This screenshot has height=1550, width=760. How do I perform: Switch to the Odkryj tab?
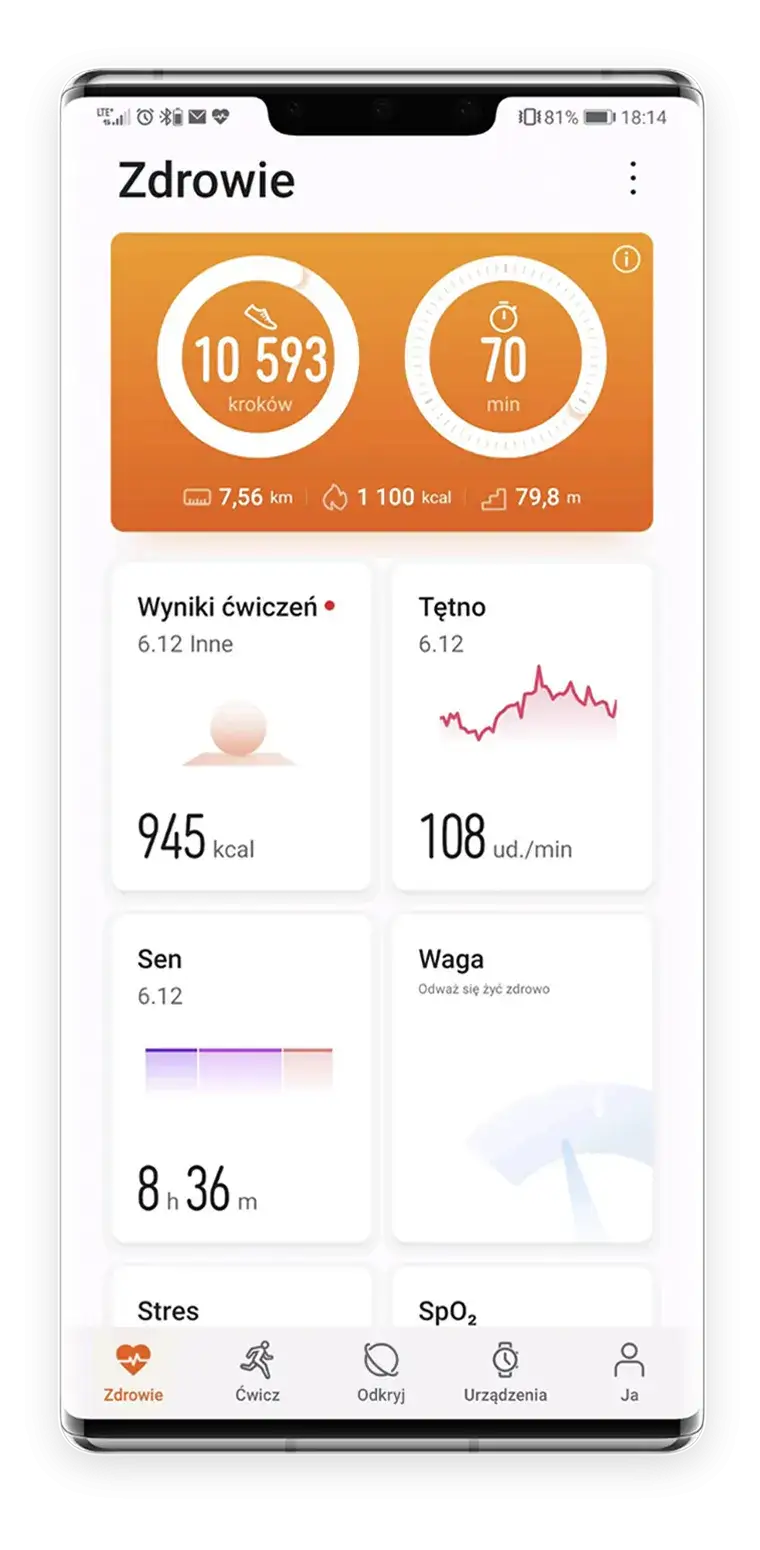pos(381,1373)
